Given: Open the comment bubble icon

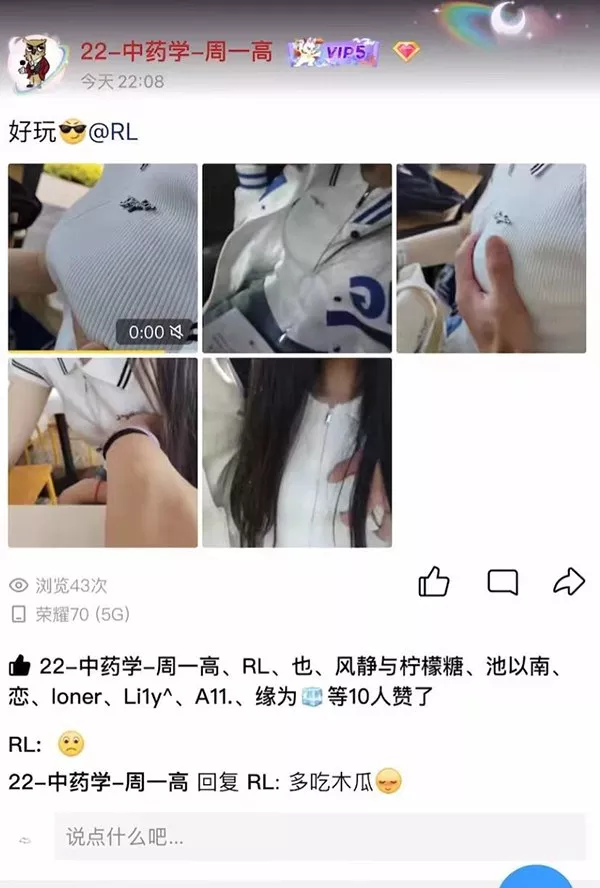Looking at the screenshot, I should click(502, 581).
